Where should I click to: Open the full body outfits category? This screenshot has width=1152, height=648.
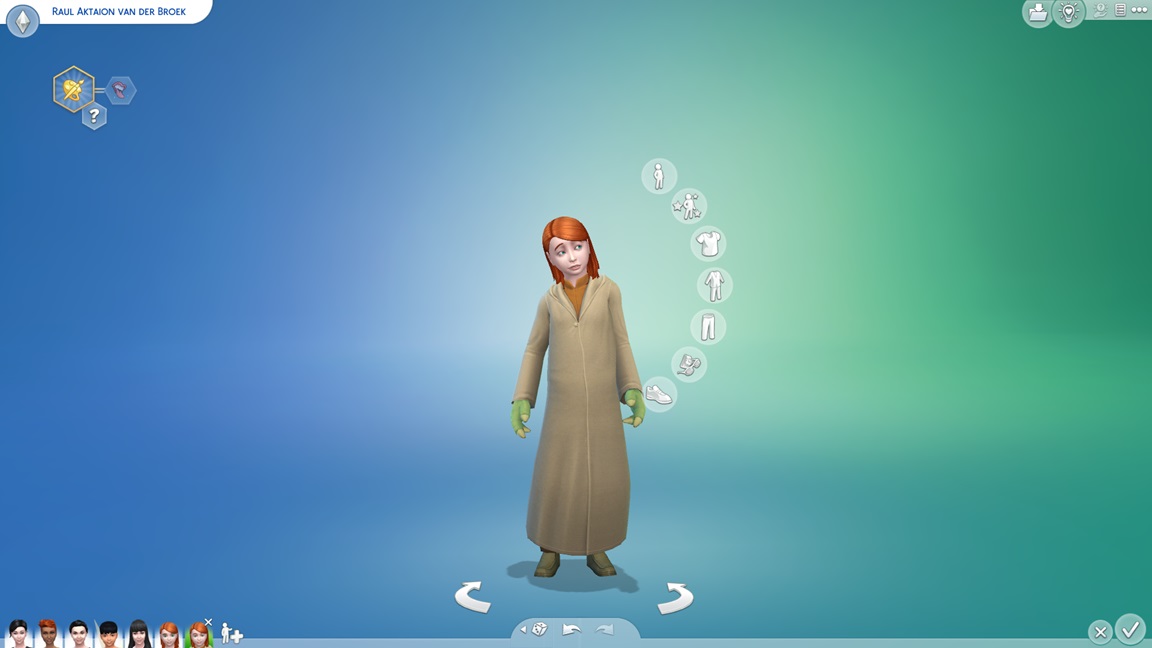714,286
